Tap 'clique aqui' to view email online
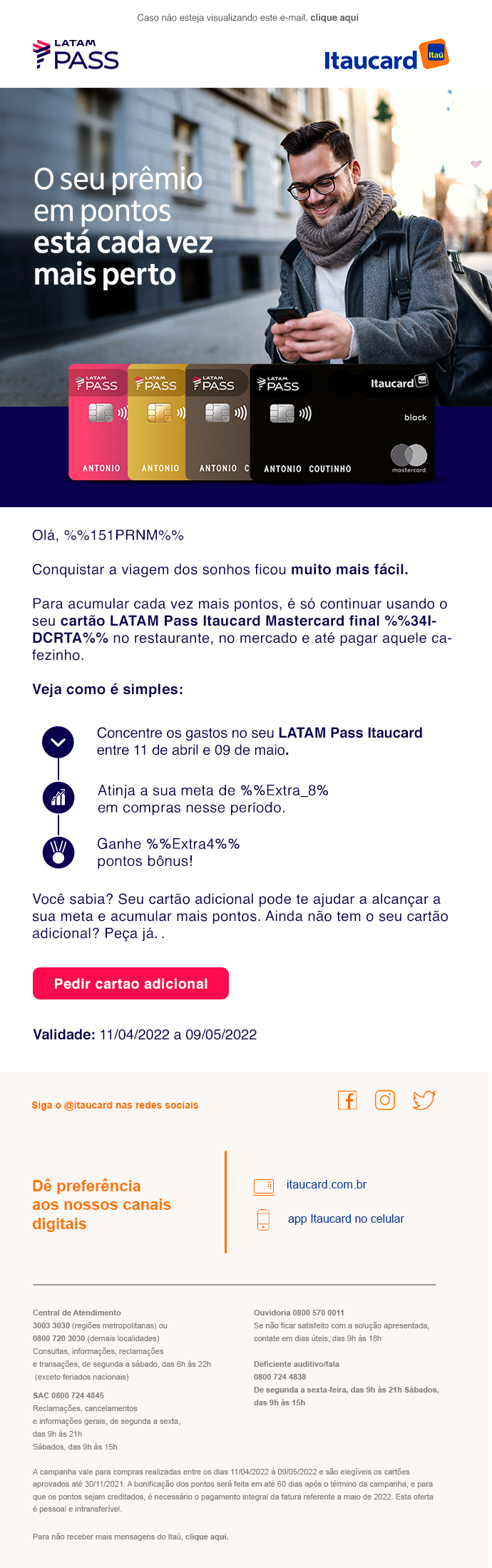The width and height of the screenshot is (492, 1568). [334, 18]
